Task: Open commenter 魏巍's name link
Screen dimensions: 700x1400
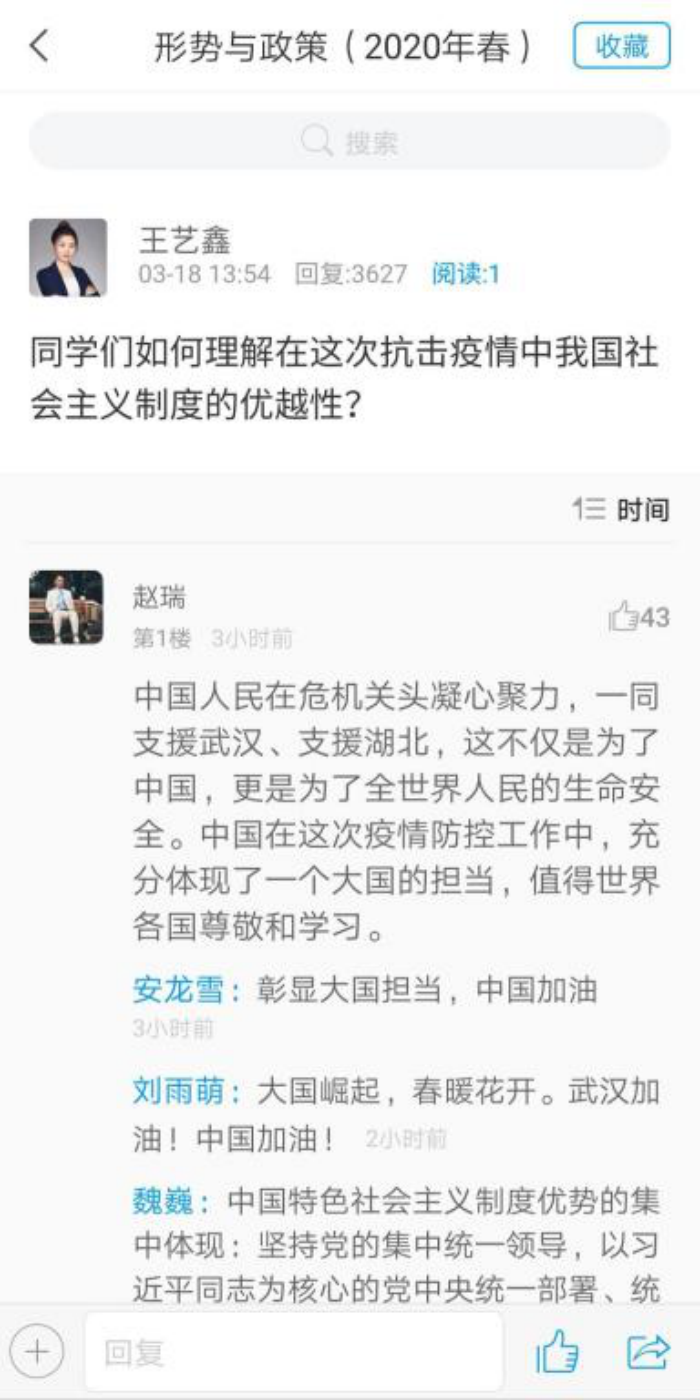Action: 164,1200
